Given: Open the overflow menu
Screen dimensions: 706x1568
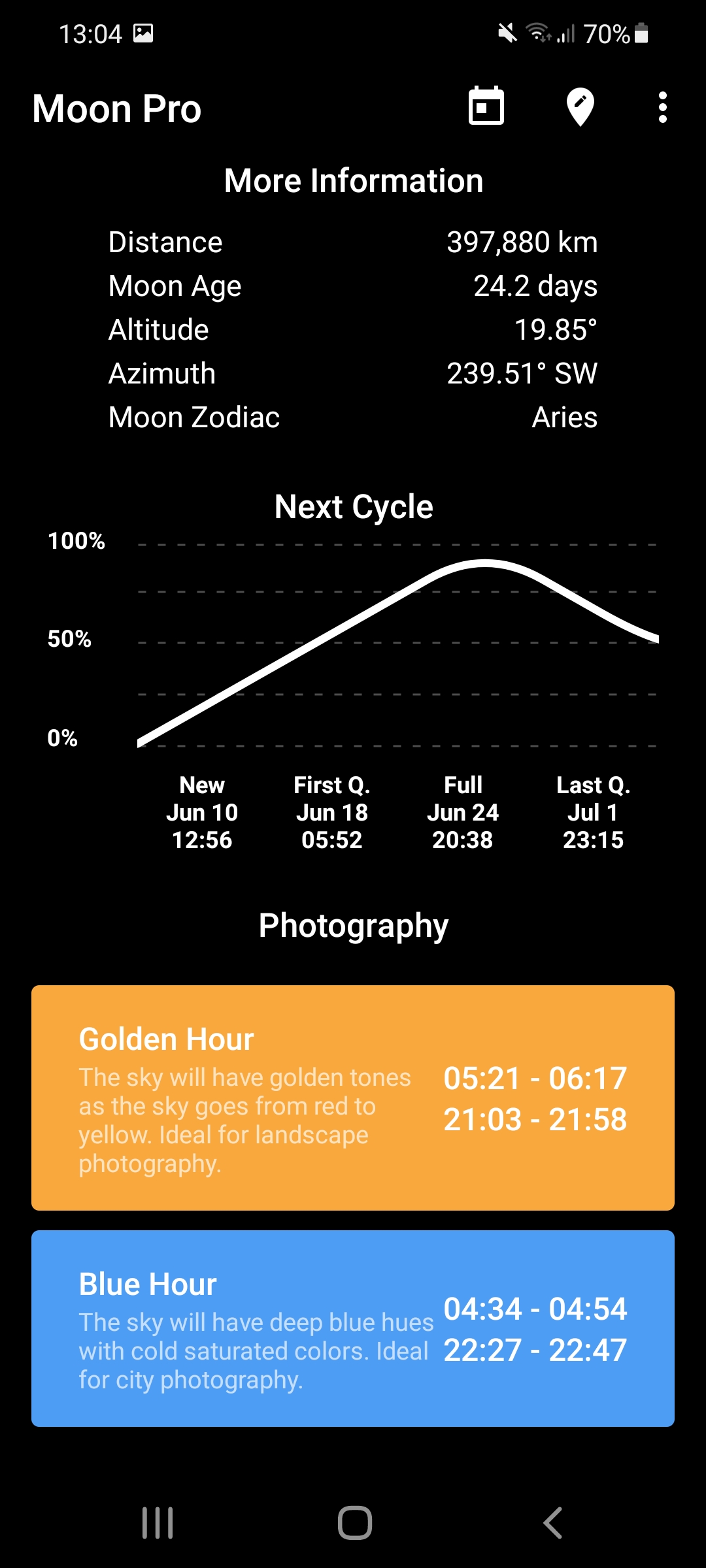Looking at the screenshot, I should (x=663, y=107).
